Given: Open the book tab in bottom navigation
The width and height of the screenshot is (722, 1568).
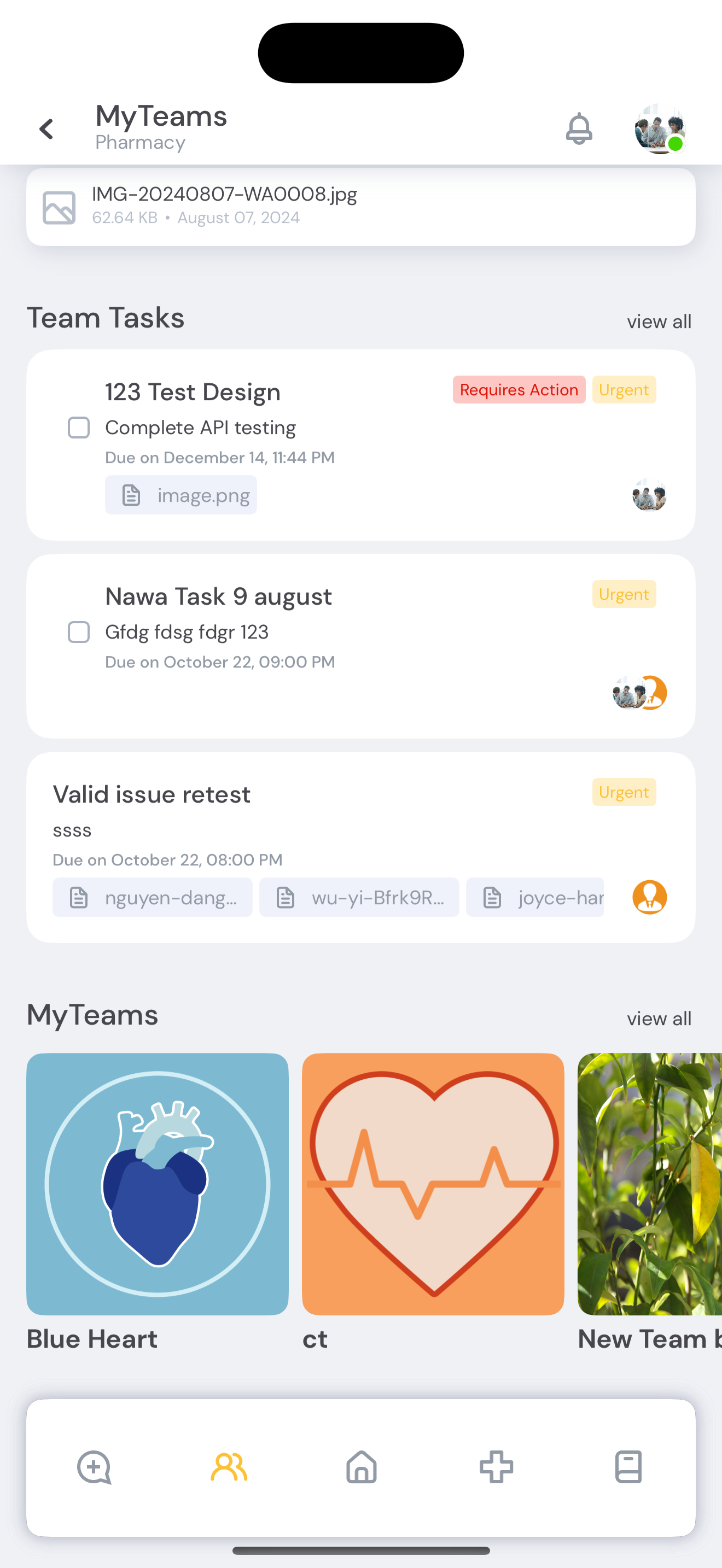Looking at the screenshot, I should click(x=628, y=1467).
